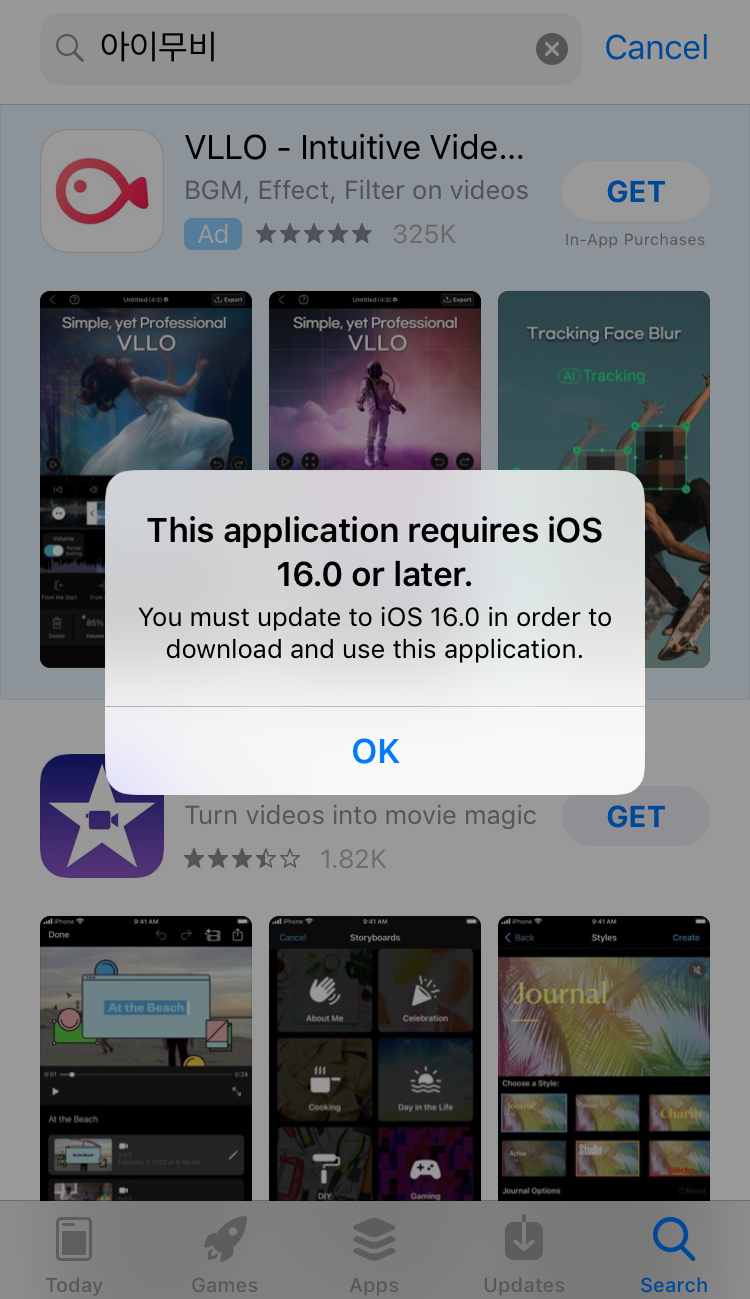The width and height of the screenshot is (750, 1299).
Task: Get the iMovie app
Action: 636,817
